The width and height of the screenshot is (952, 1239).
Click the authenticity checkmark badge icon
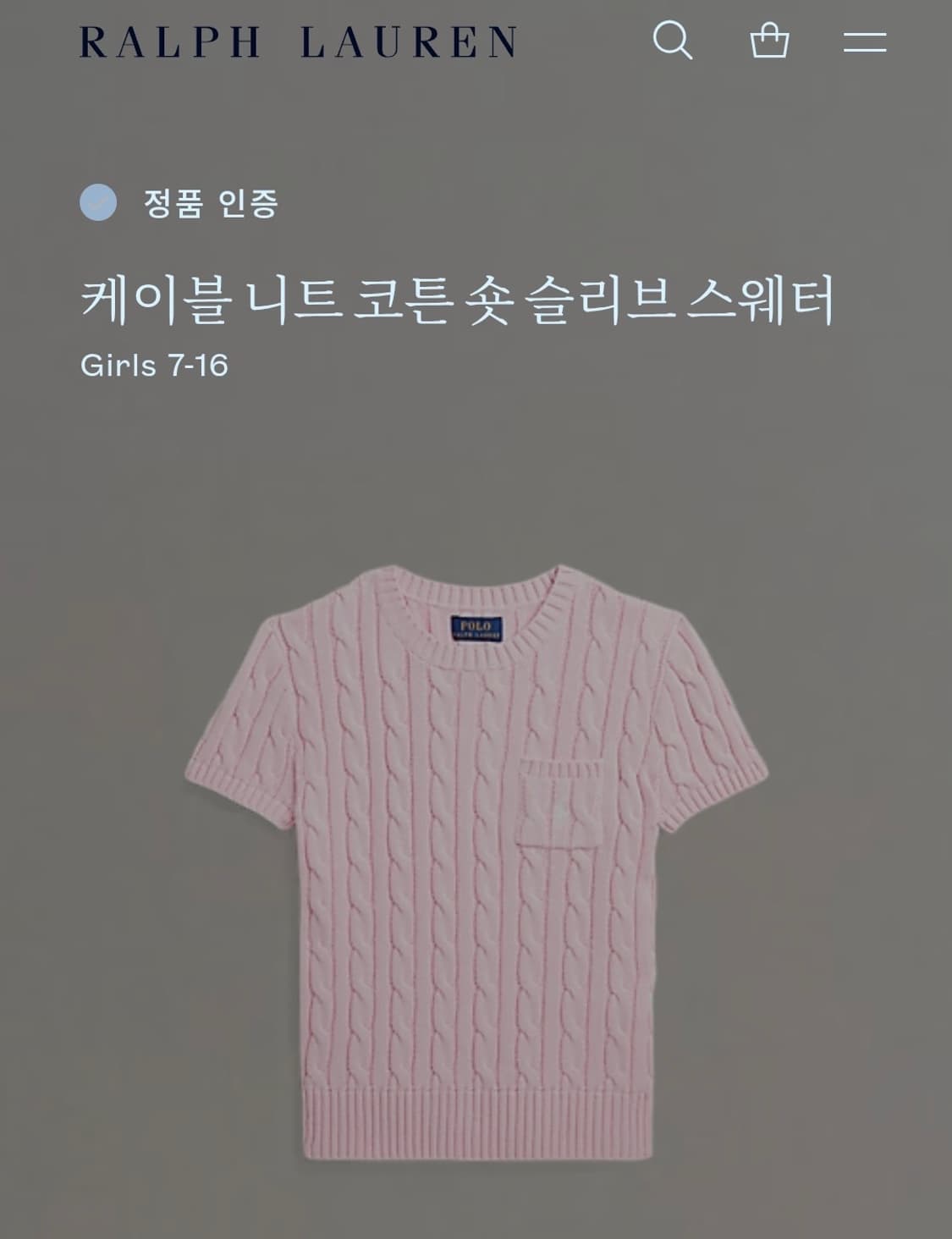tap(99, 202)
